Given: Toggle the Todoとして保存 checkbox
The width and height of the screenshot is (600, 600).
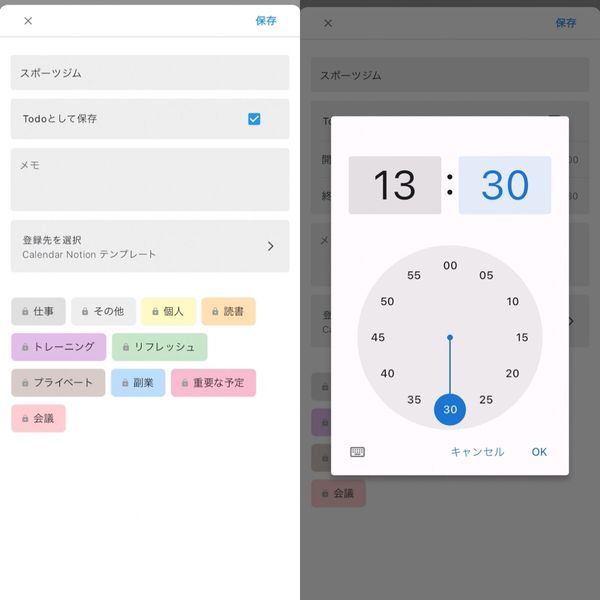Looking at the screenshot, I should tap(254, 119).
